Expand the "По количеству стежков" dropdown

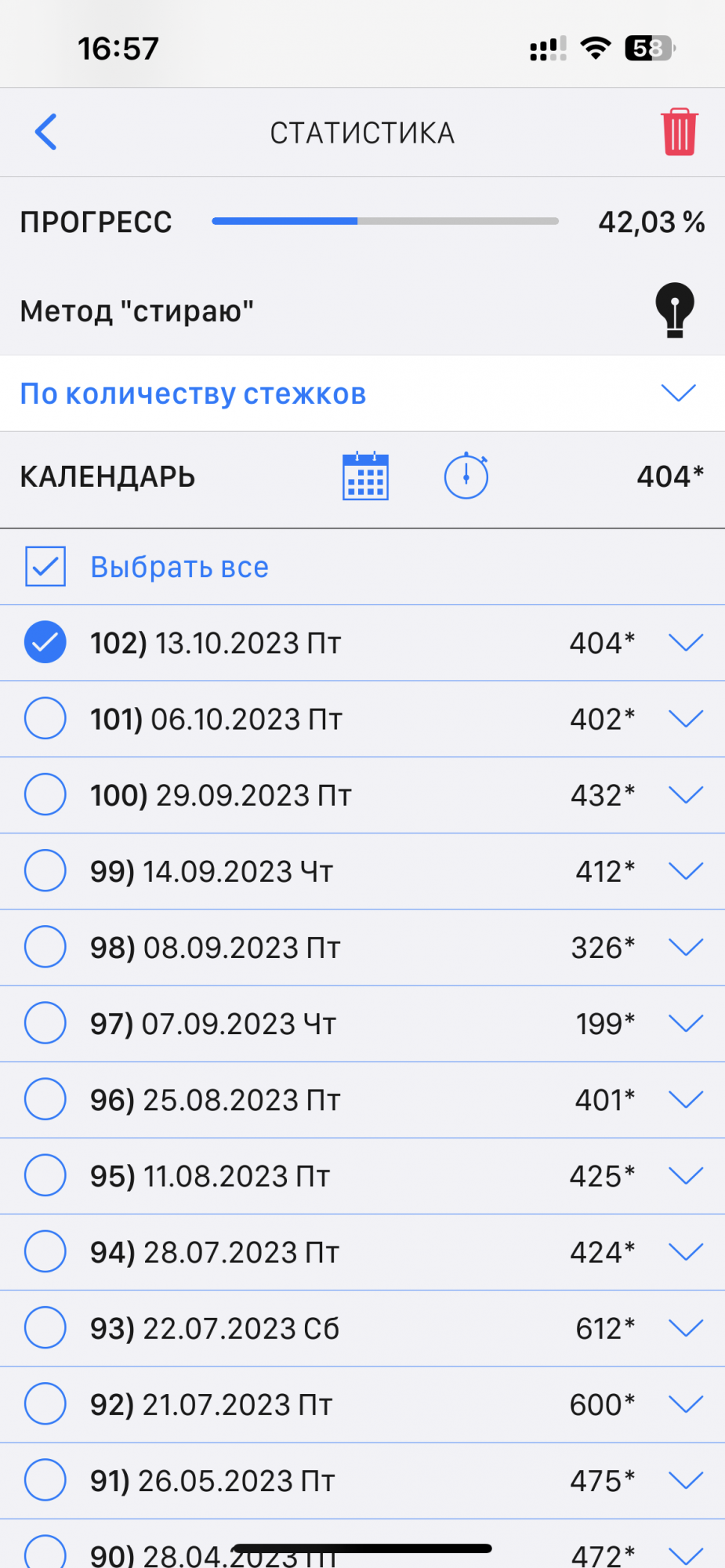coord(678,393)
